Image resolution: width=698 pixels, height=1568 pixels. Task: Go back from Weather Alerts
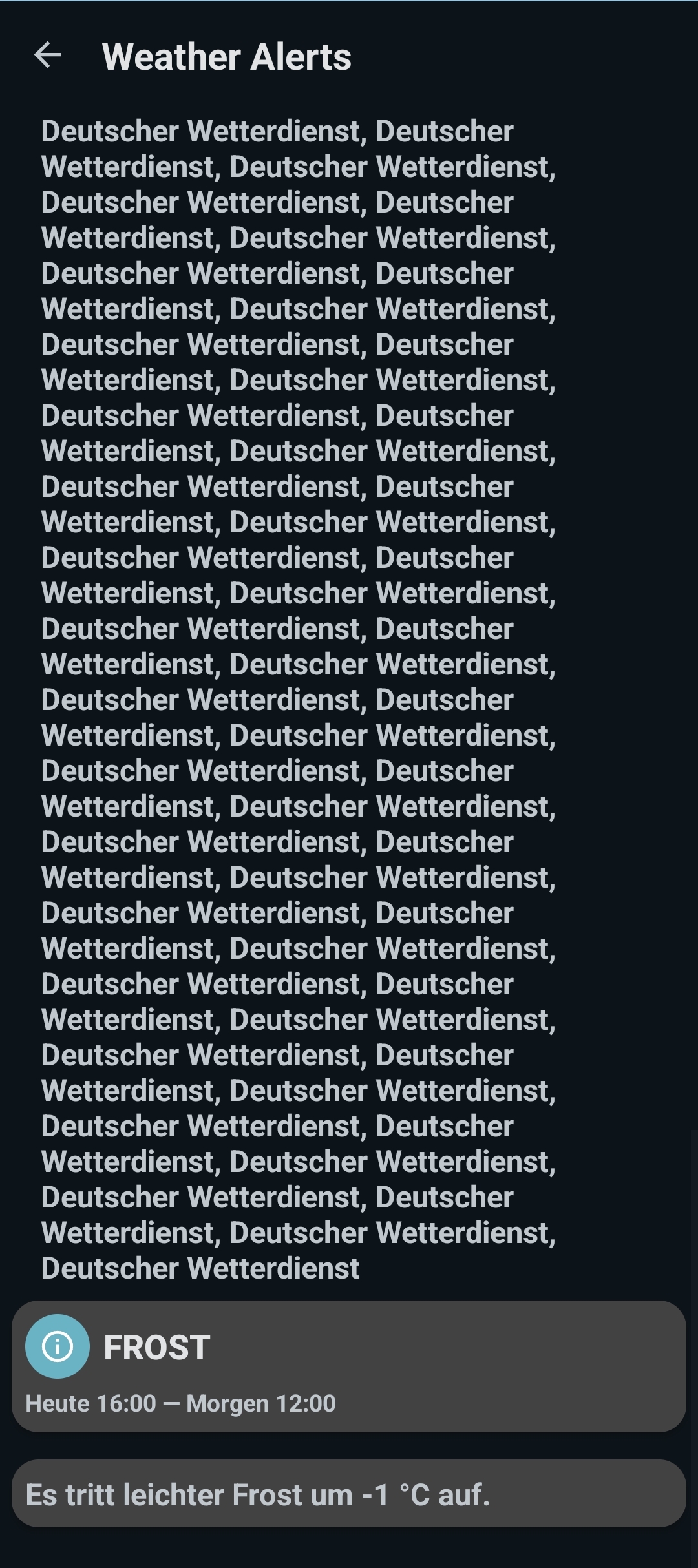pyautogui.click(x=48, y=56)
